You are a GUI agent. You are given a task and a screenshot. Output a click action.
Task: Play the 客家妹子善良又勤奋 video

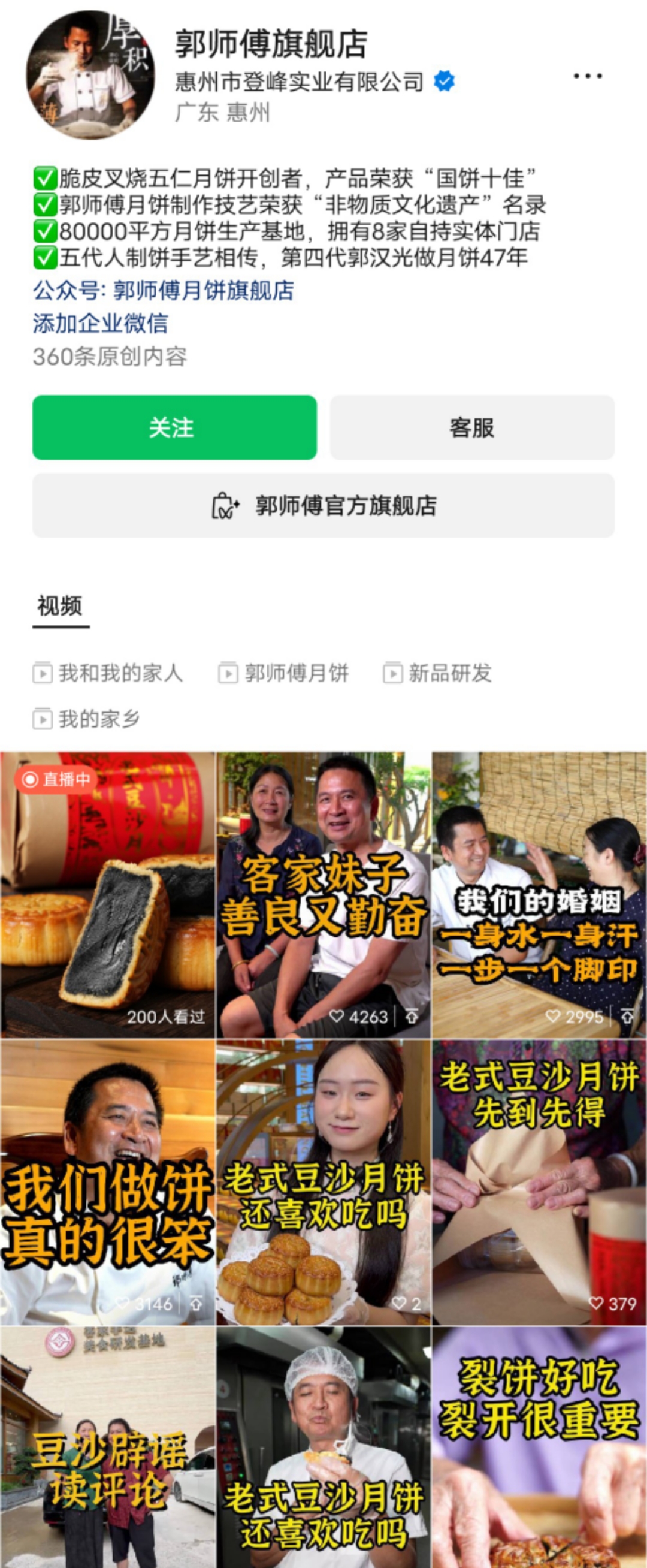pyautogui.click(x=323, y=895)
